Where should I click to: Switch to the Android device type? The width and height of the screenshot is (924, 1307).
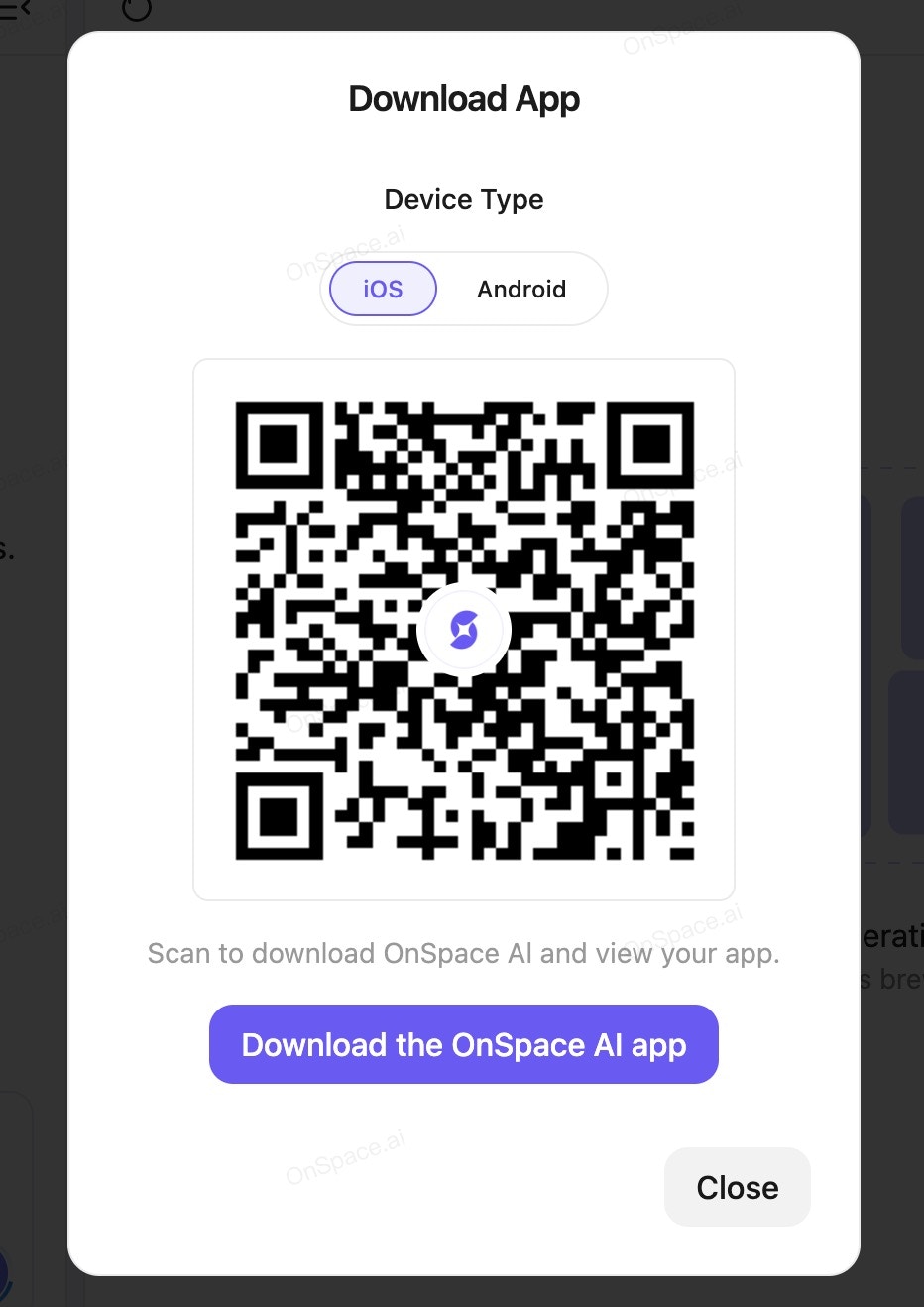pos(521,289)
